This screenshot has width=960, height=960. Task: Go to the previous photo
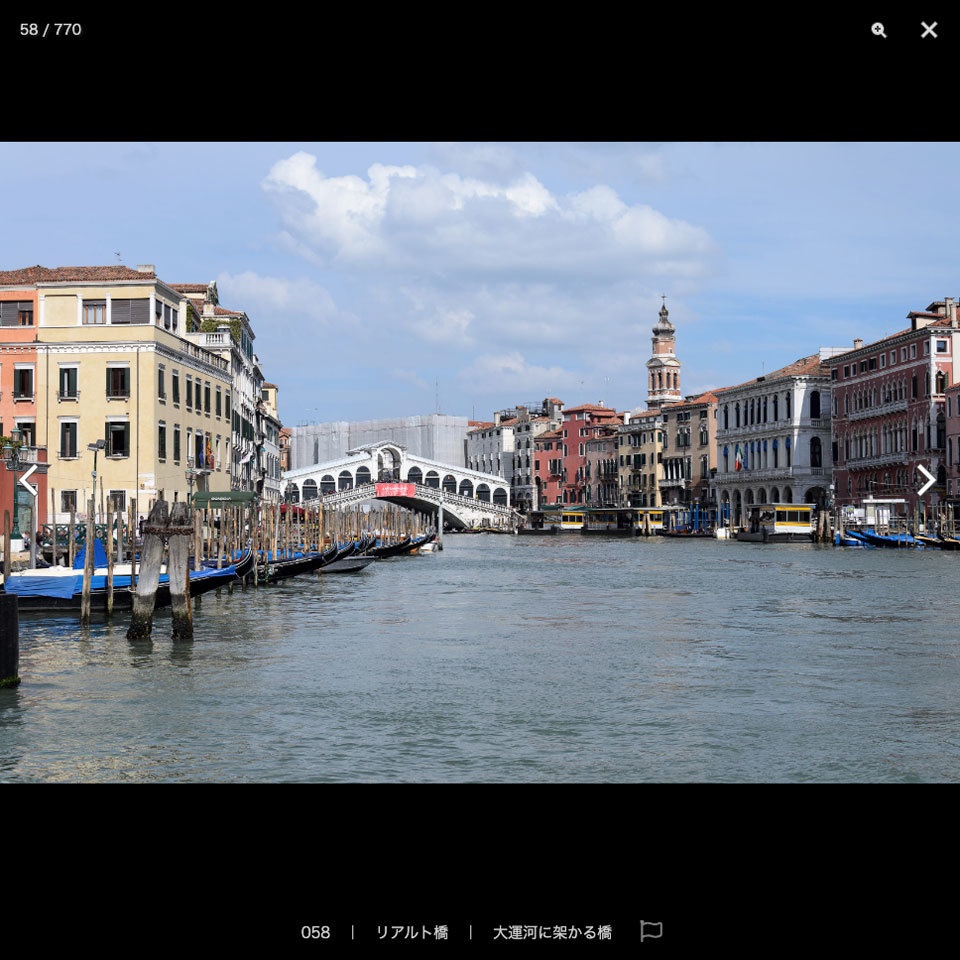coord(28,480)
